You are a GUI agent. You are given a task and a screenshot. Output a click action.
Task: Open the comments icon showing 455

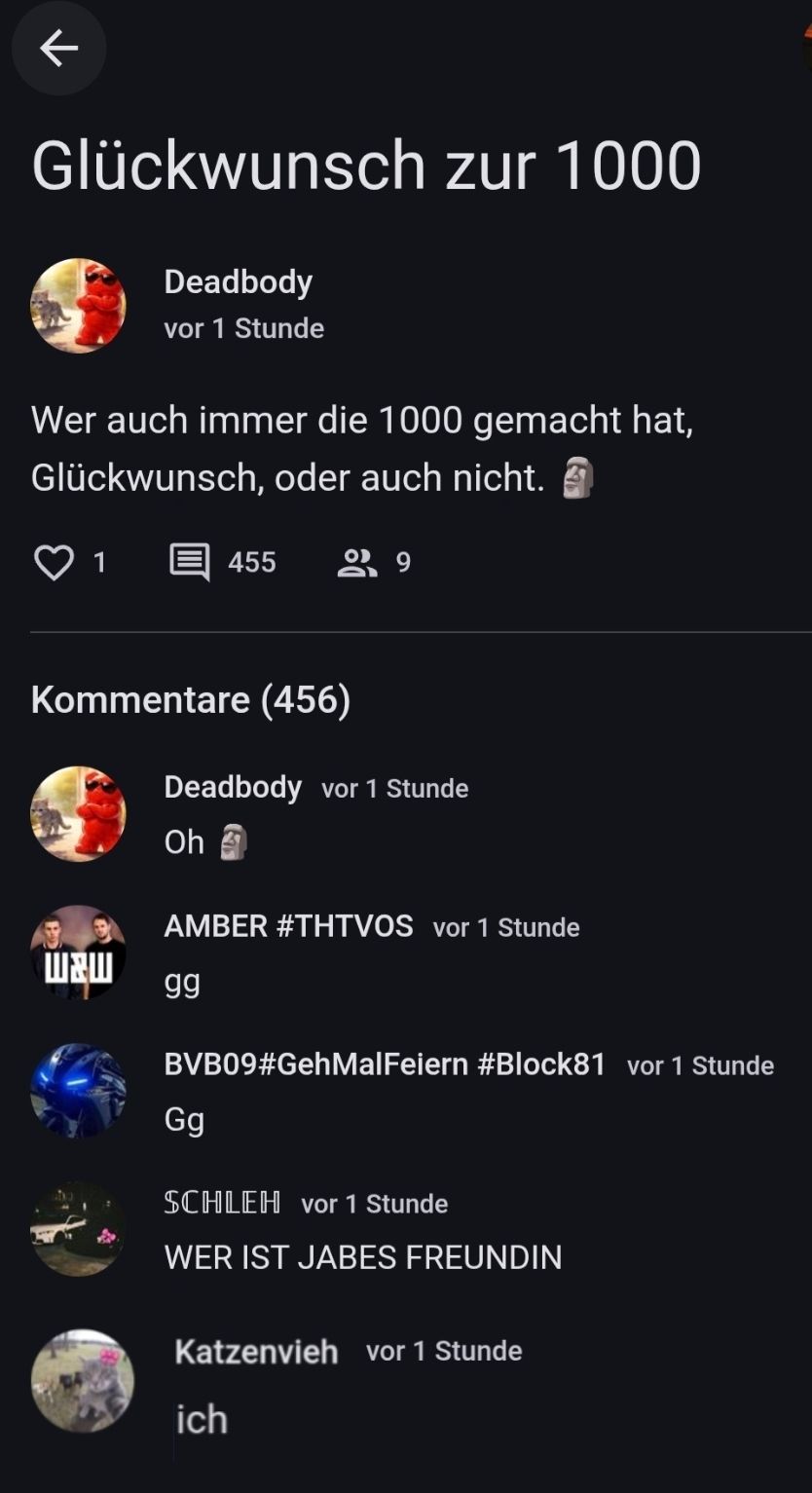pyautogui.click(x=190, y=562)
